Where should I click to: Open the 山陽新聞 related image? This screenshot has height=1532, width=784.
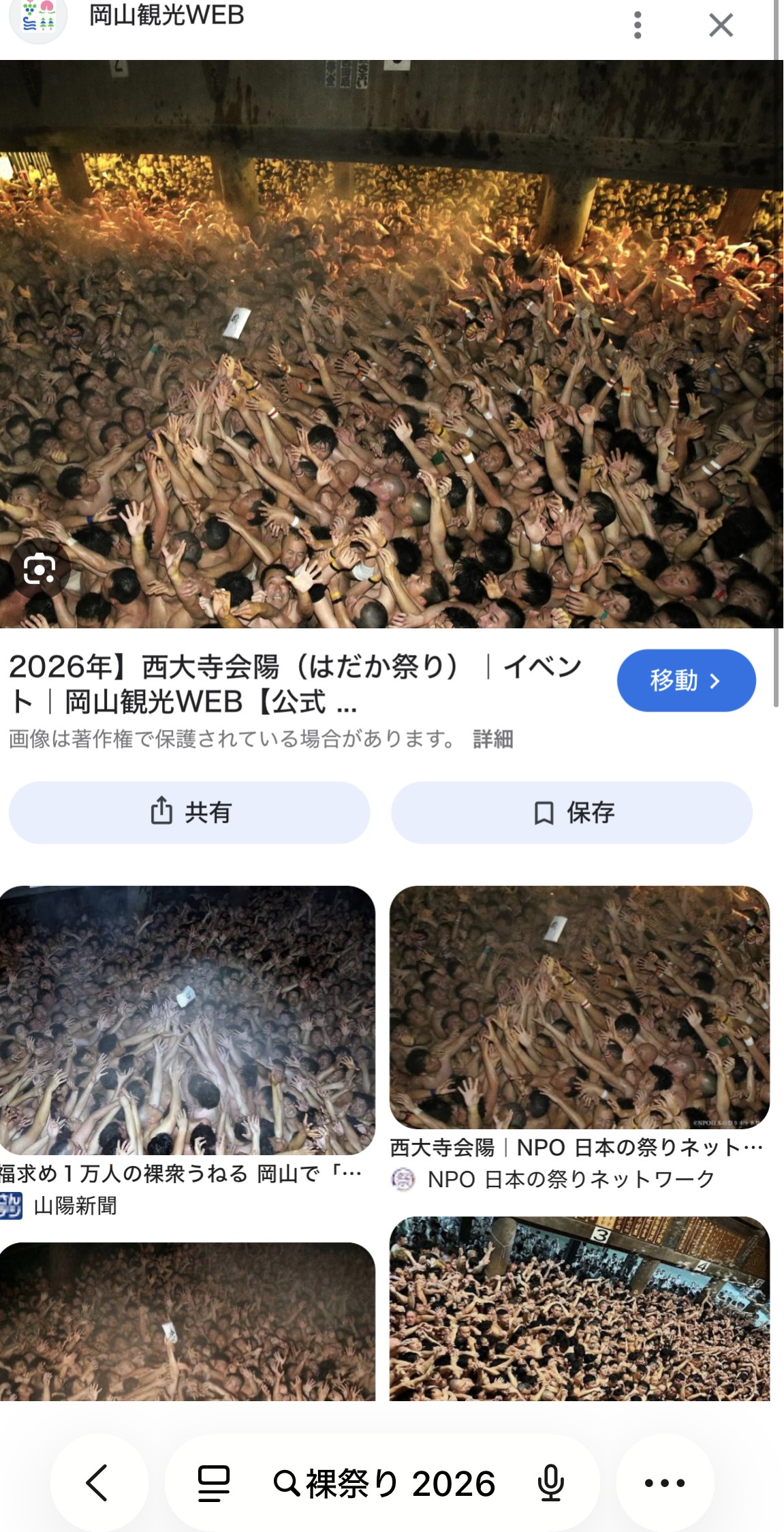click(x=187, y=1020)
